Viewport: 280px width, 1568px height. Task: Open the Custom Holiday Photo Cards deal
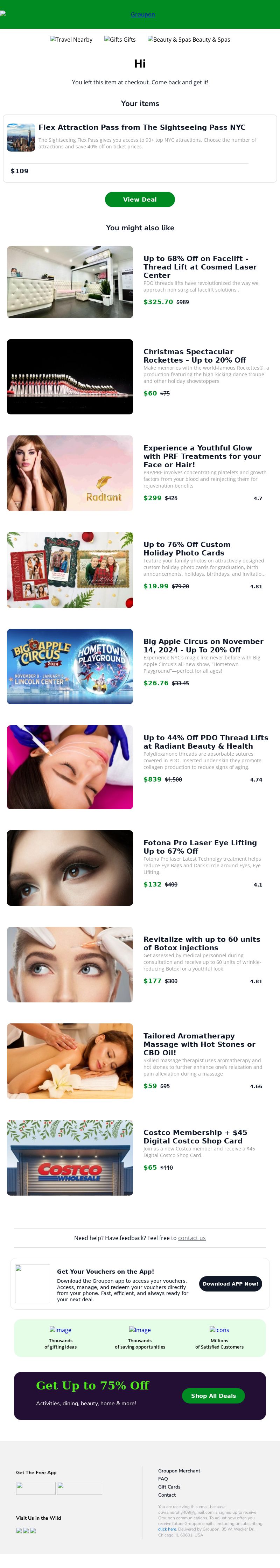click(187, 548)
